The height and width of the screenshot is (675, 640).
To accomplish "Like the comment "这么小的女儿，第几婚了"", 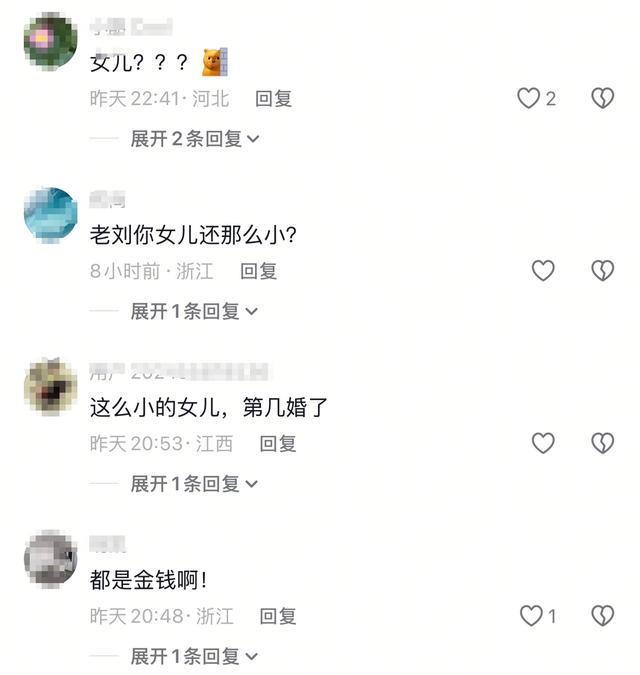I will [x=542, y=443].
